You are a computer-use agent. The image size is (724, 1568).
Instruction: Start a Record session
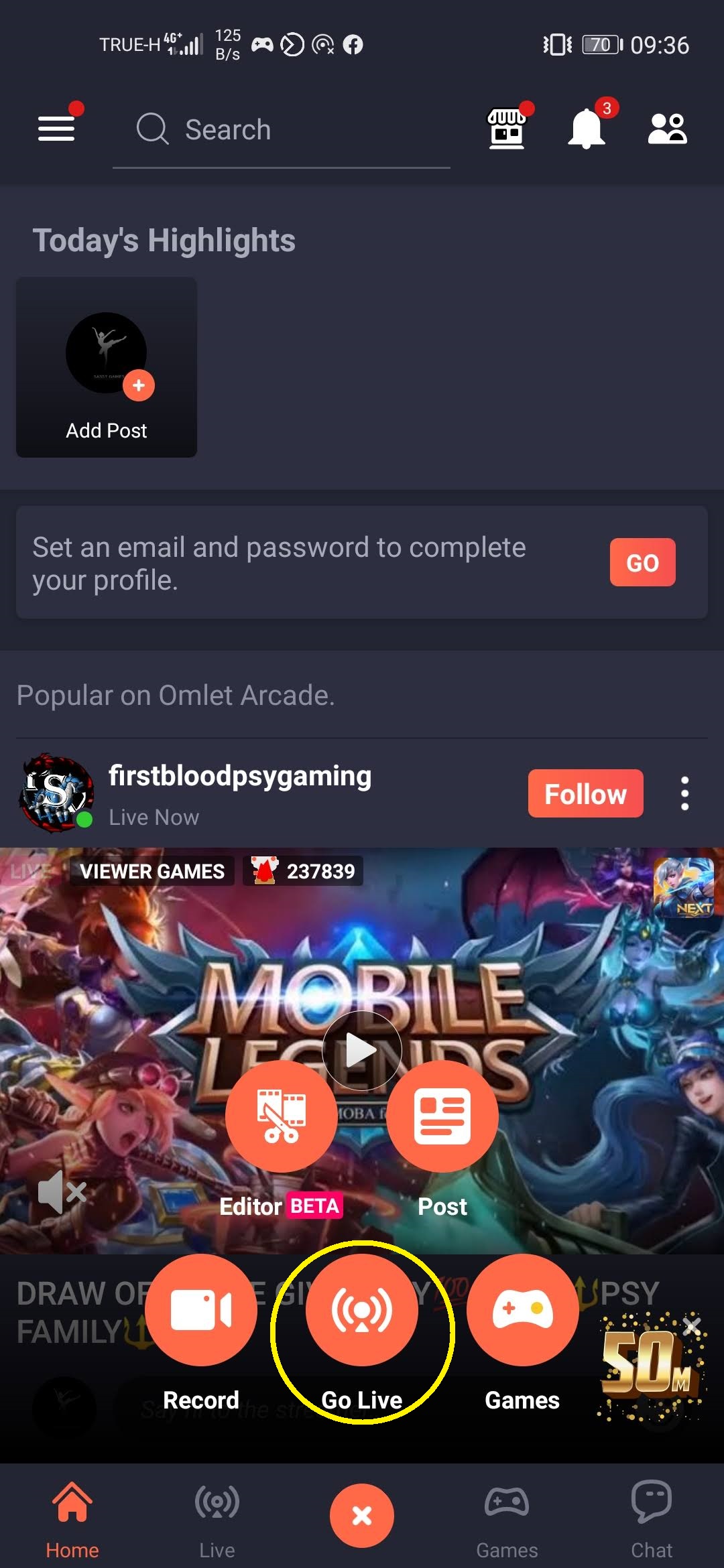click(x=201, y=1310)
